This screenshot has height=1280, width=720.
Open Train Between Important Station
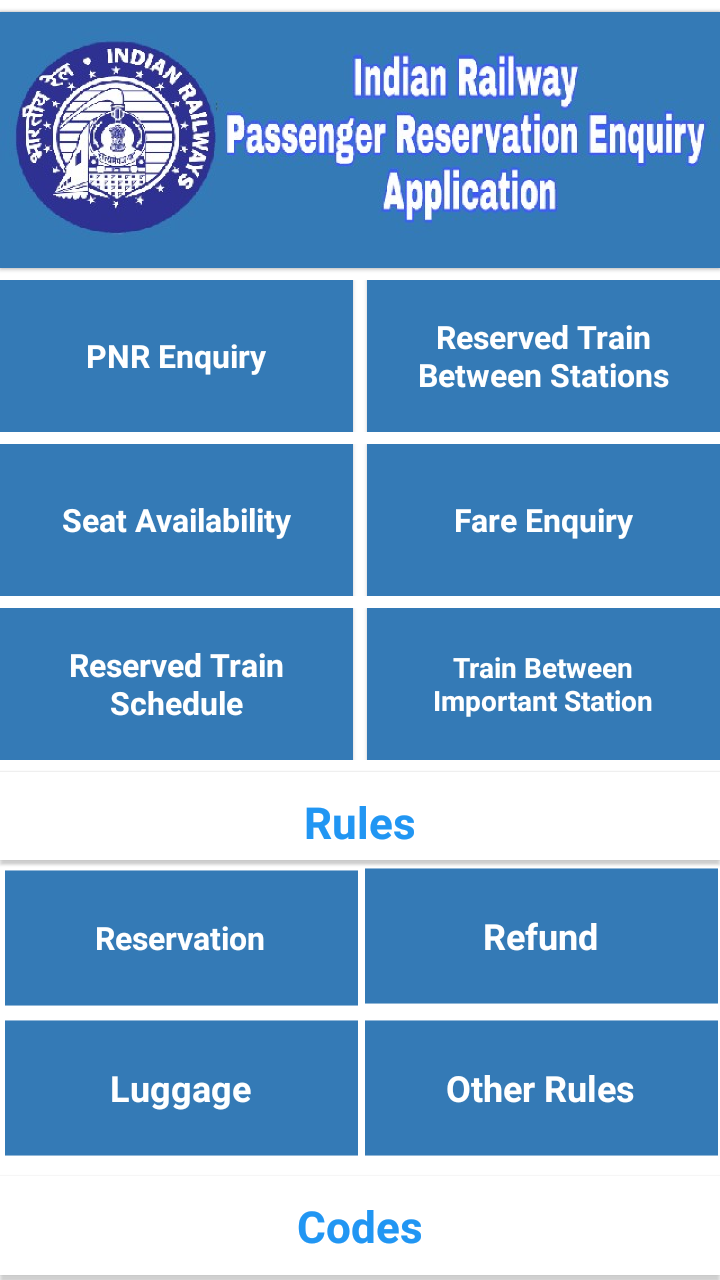click(x=543, y=685)
